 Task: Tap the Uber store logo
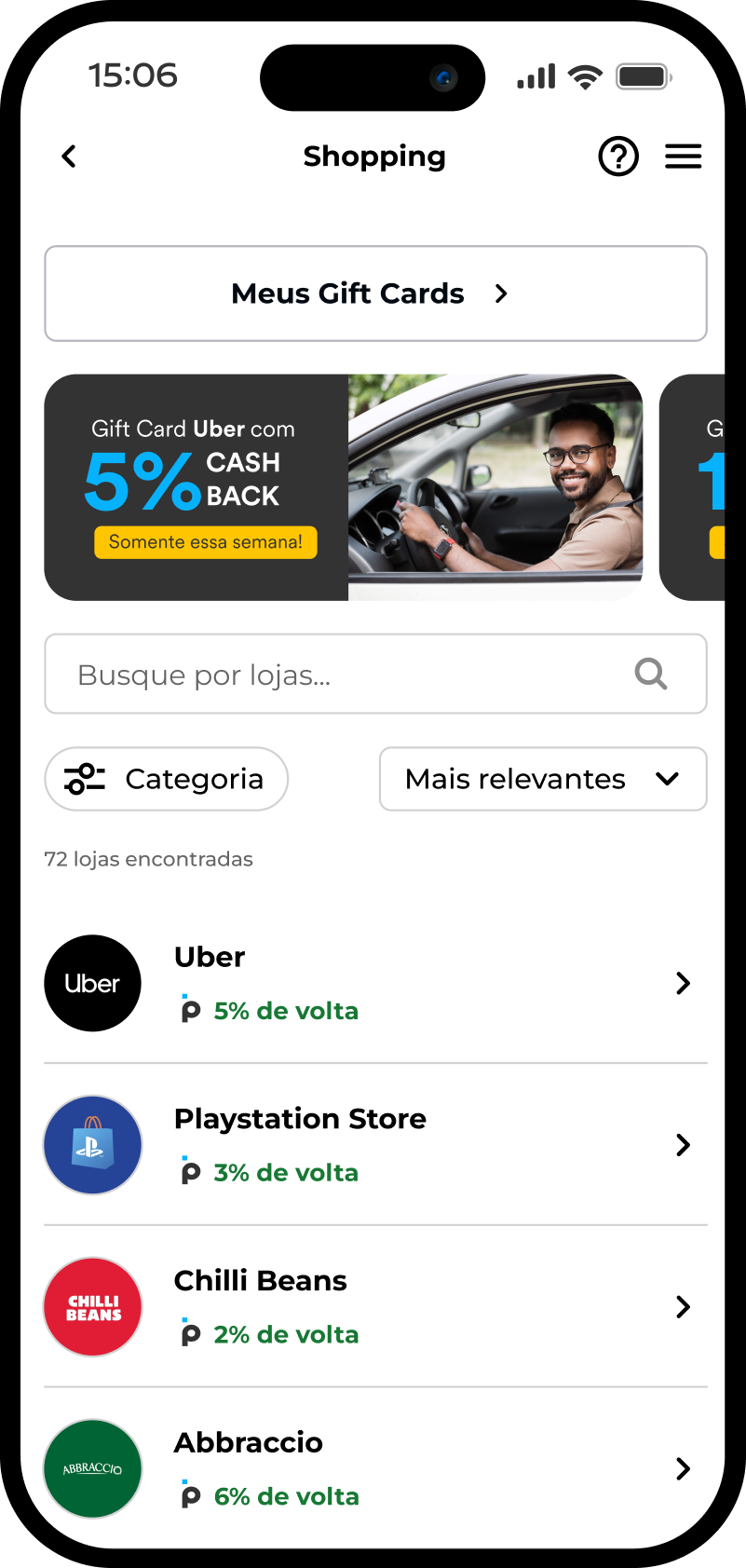(92, 982)
